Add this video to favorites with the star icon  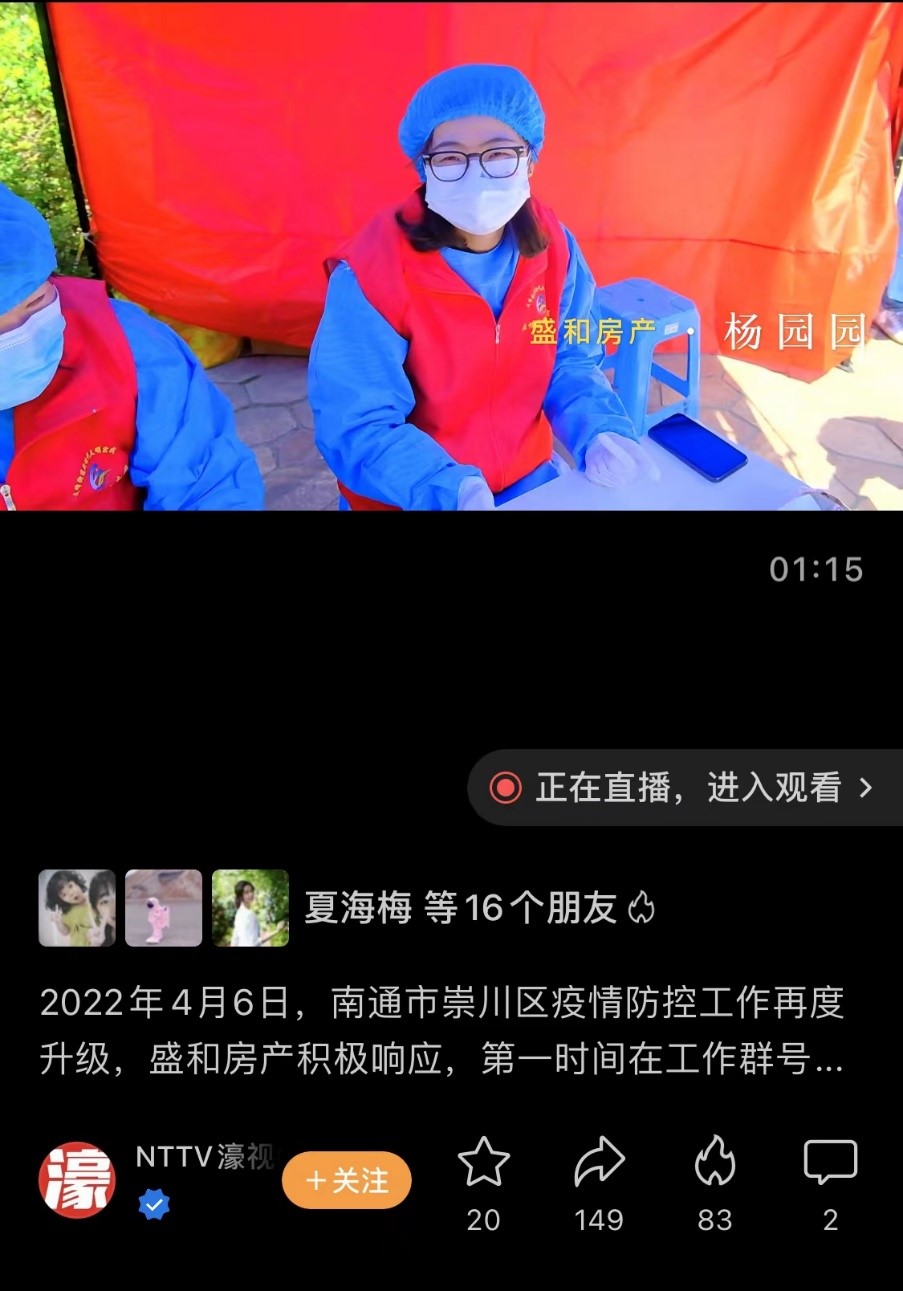tap(483, 1163)
